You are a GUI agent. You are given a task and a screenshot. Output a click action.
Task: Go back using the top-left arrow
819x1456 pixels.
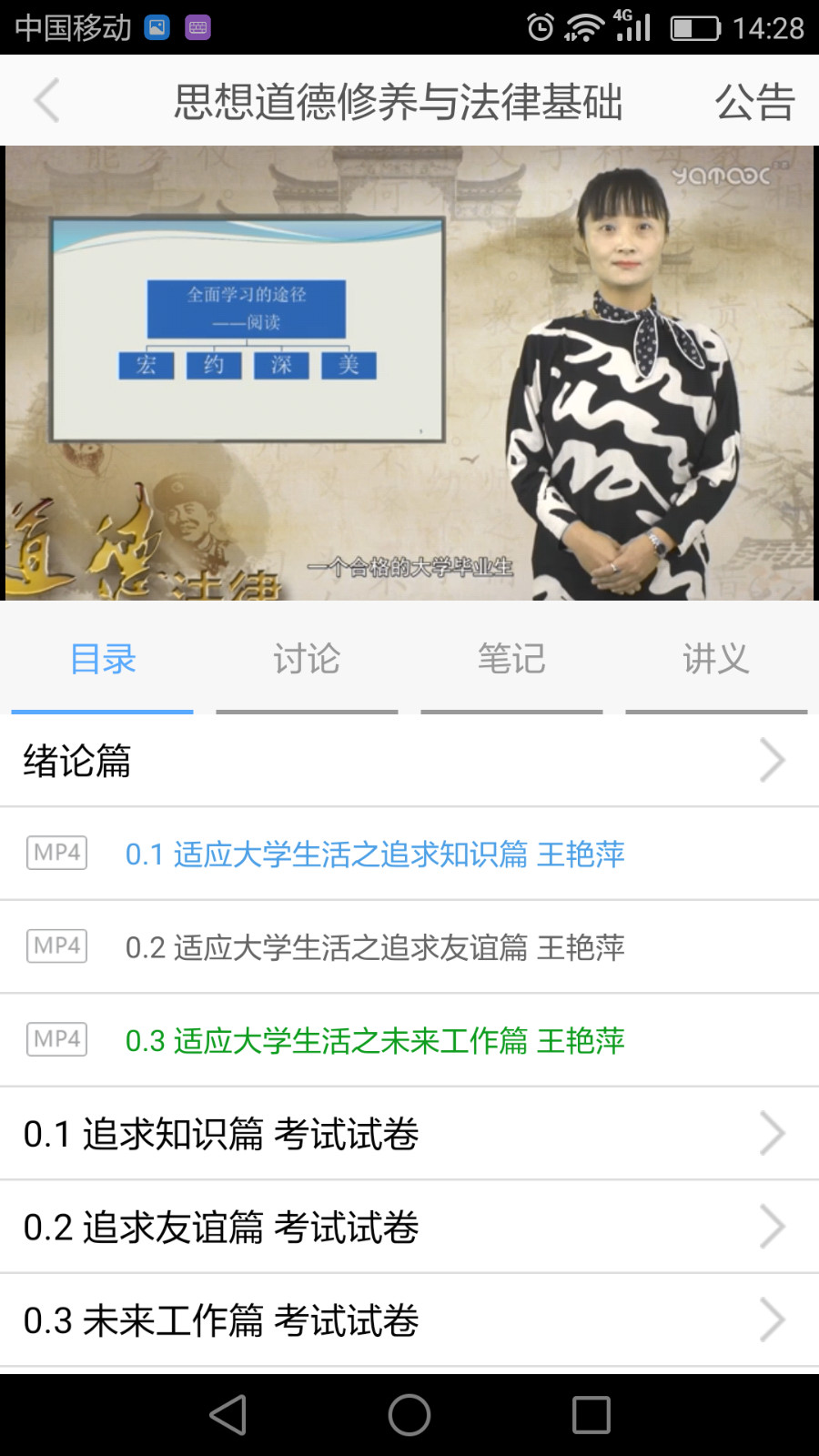(x=46, y=100)
